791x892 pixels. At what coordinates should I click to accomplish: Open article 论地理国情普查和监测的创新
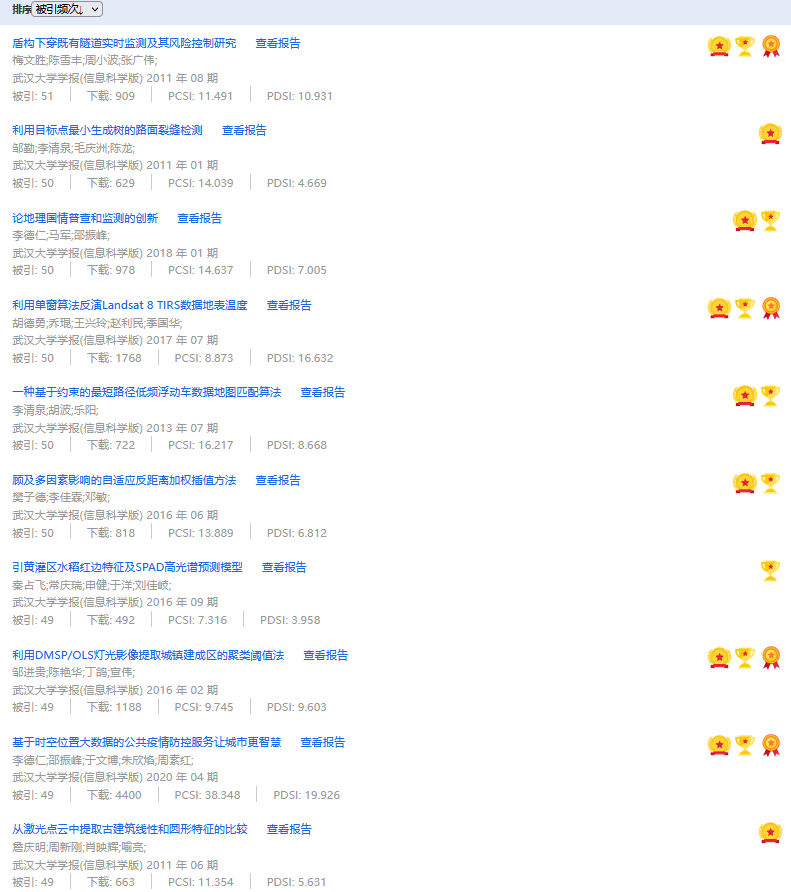(85, 218)
